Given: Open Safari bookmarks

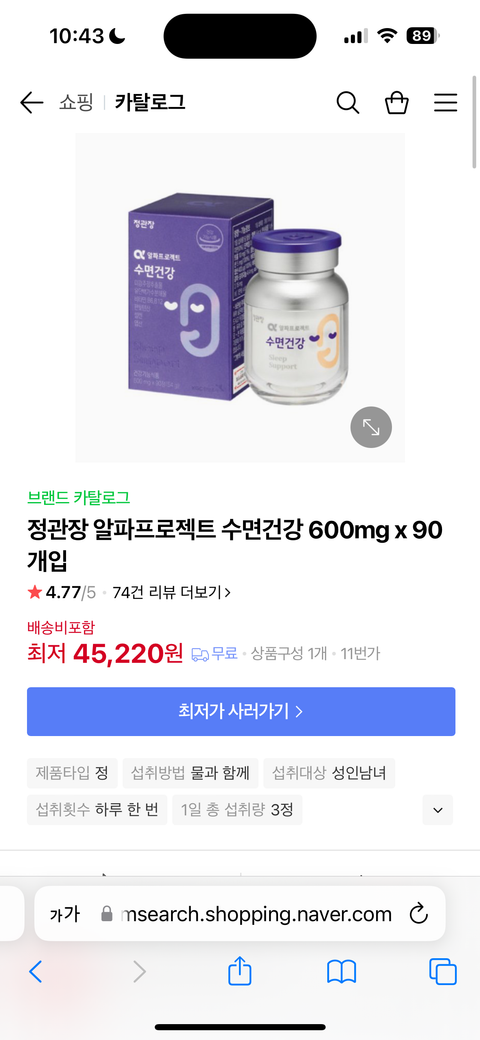Looking at the screenshot, I should click(341, 972).
